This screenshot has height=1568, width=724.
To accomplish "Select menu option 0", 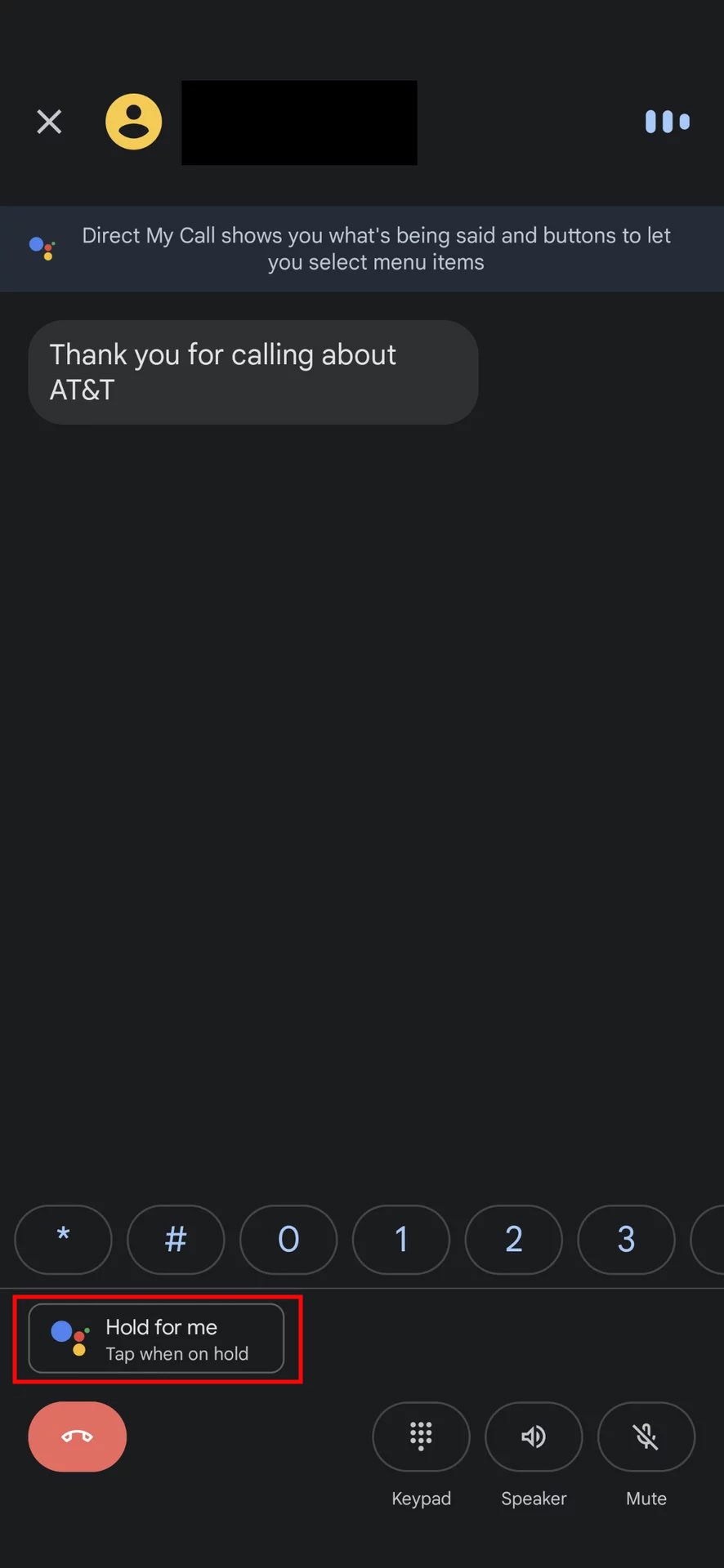I will [288, 1239].
